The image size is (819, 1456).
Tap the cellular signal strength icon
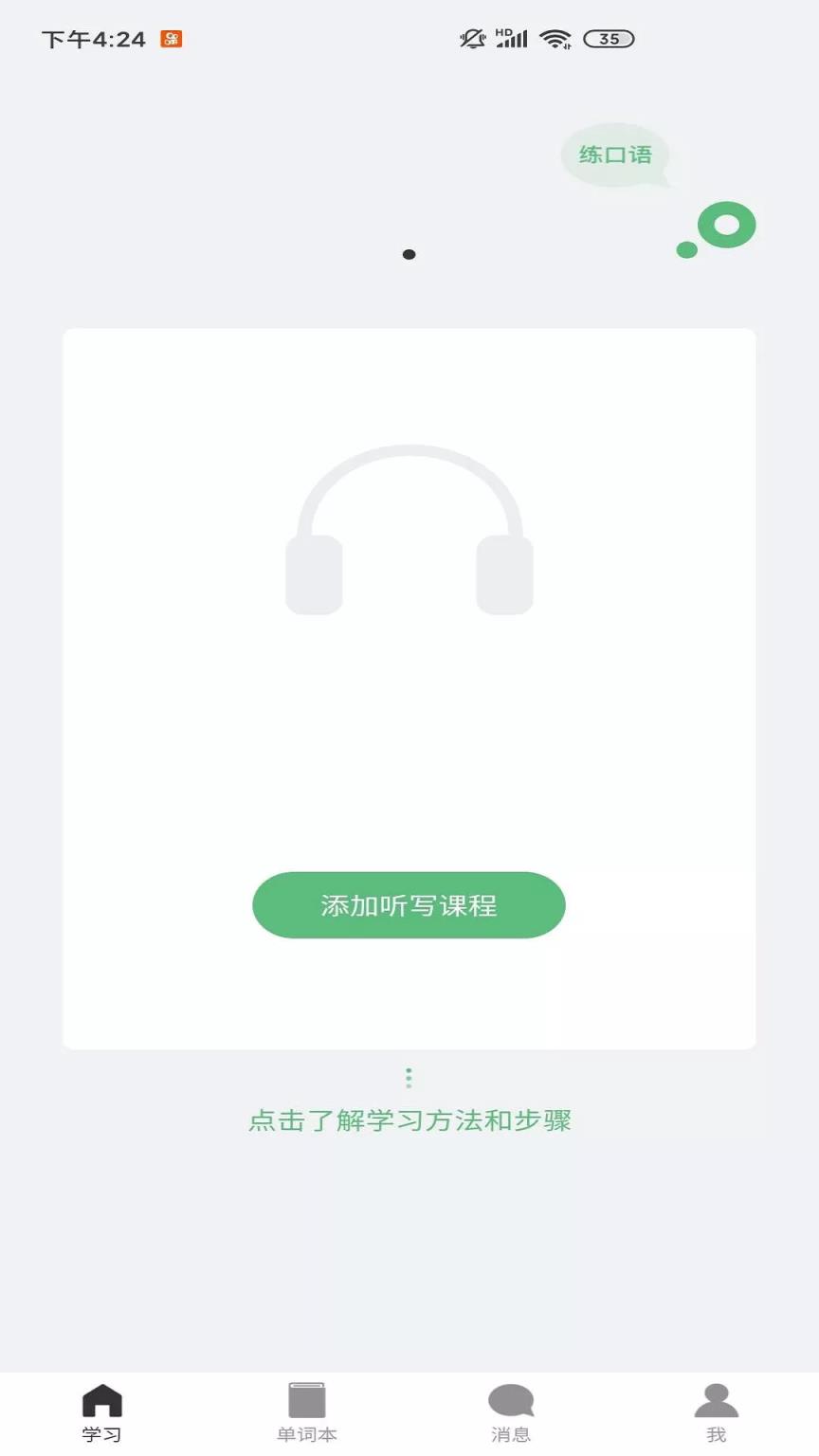[512, 38]
